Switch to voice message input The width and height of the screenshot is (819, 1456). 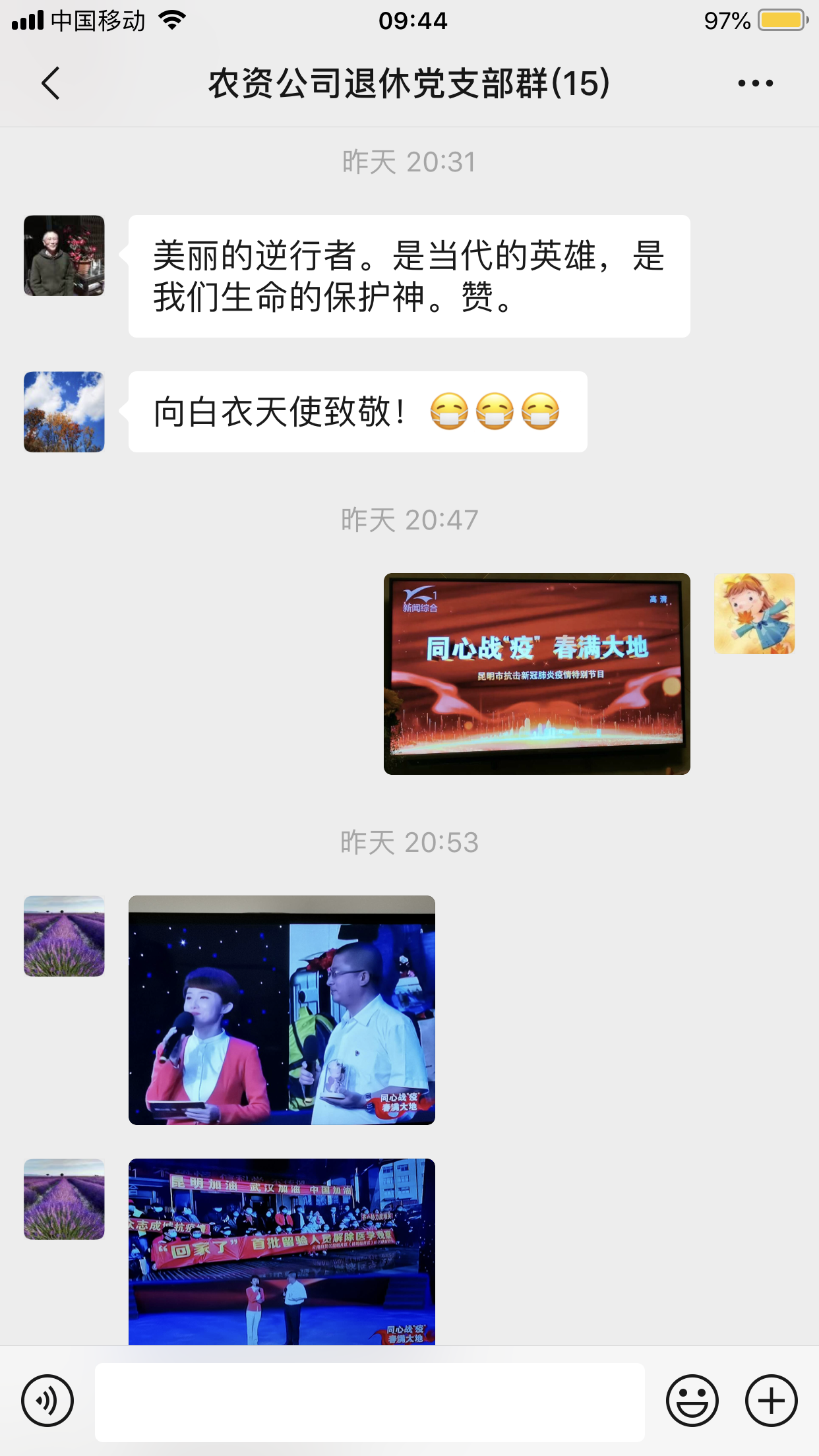point(47,1401)
